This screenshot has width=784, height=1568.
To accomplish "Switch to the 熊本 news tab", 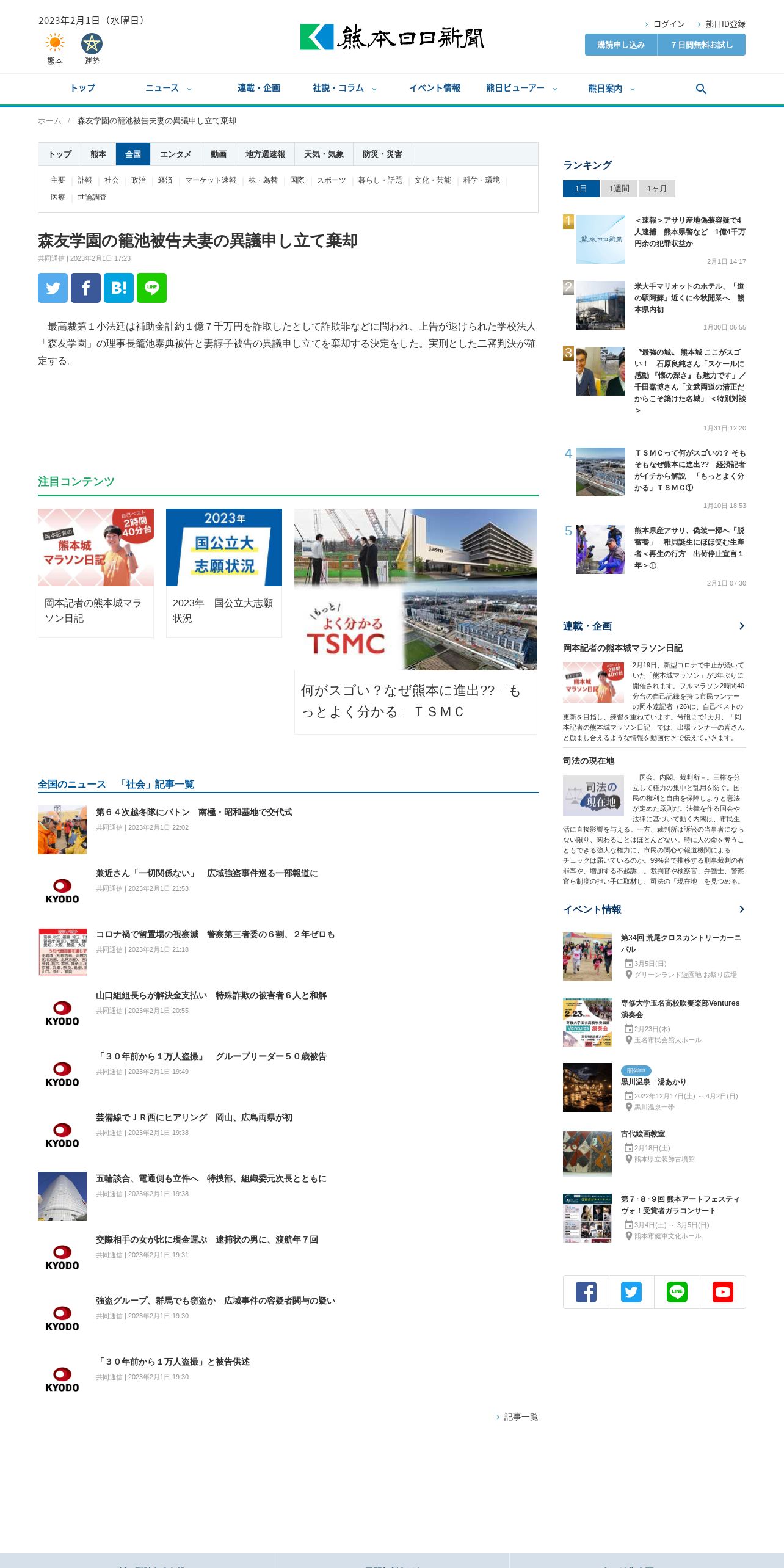I will click(98, 154).
